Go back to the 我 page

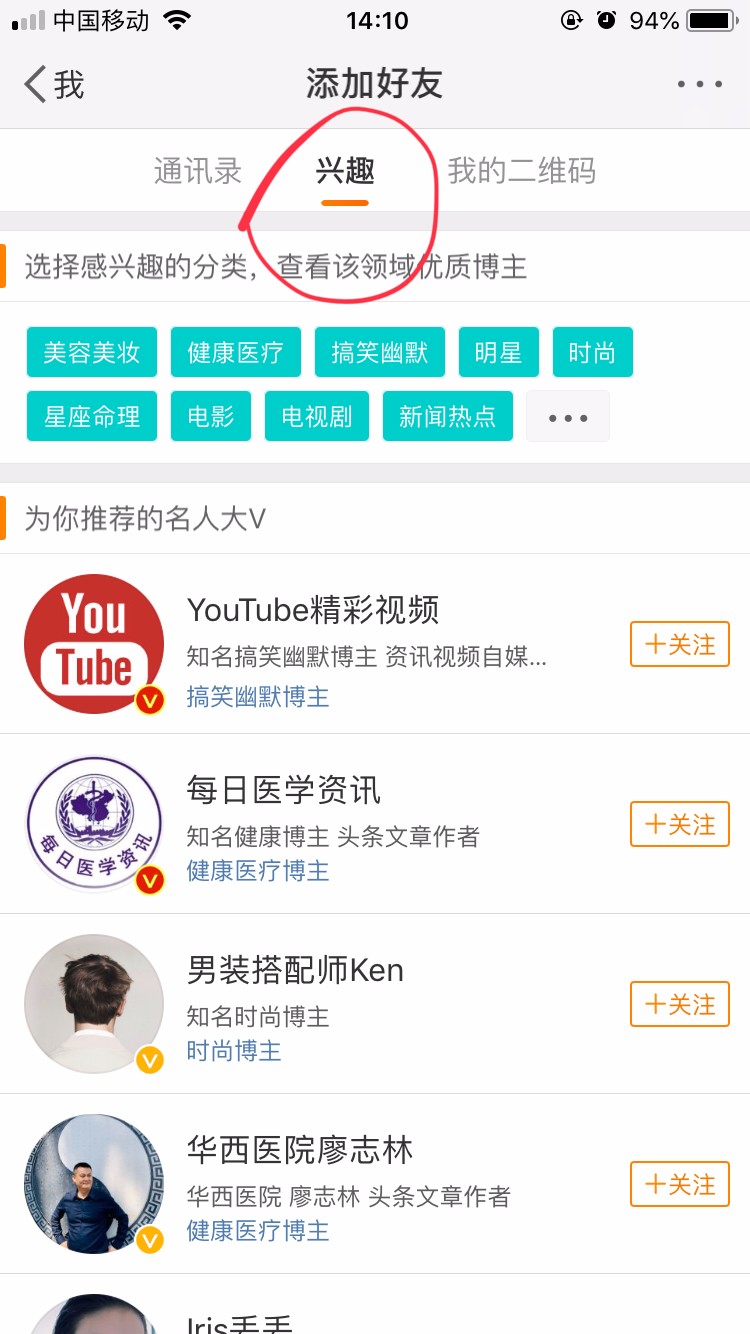click(x=55, y=85)
